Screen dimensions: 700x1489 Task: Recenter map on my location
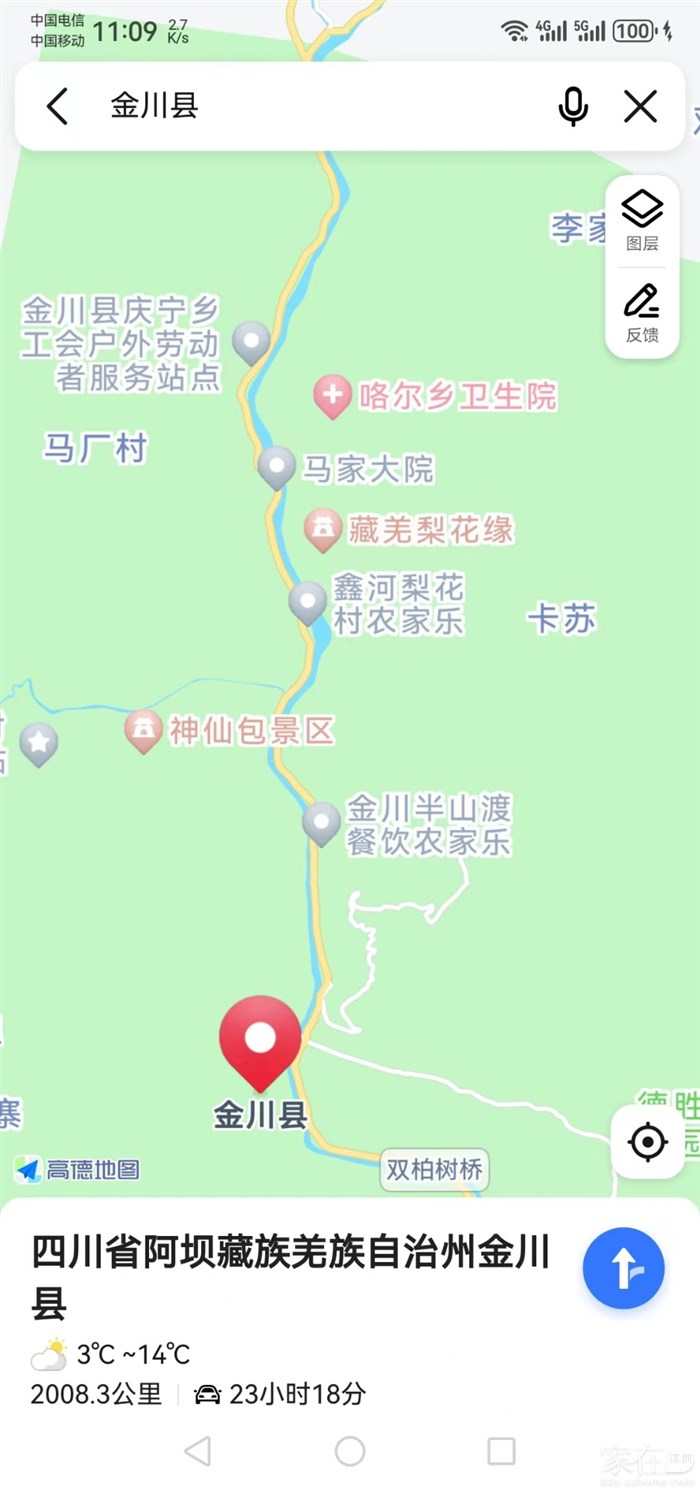(648, 1141)
